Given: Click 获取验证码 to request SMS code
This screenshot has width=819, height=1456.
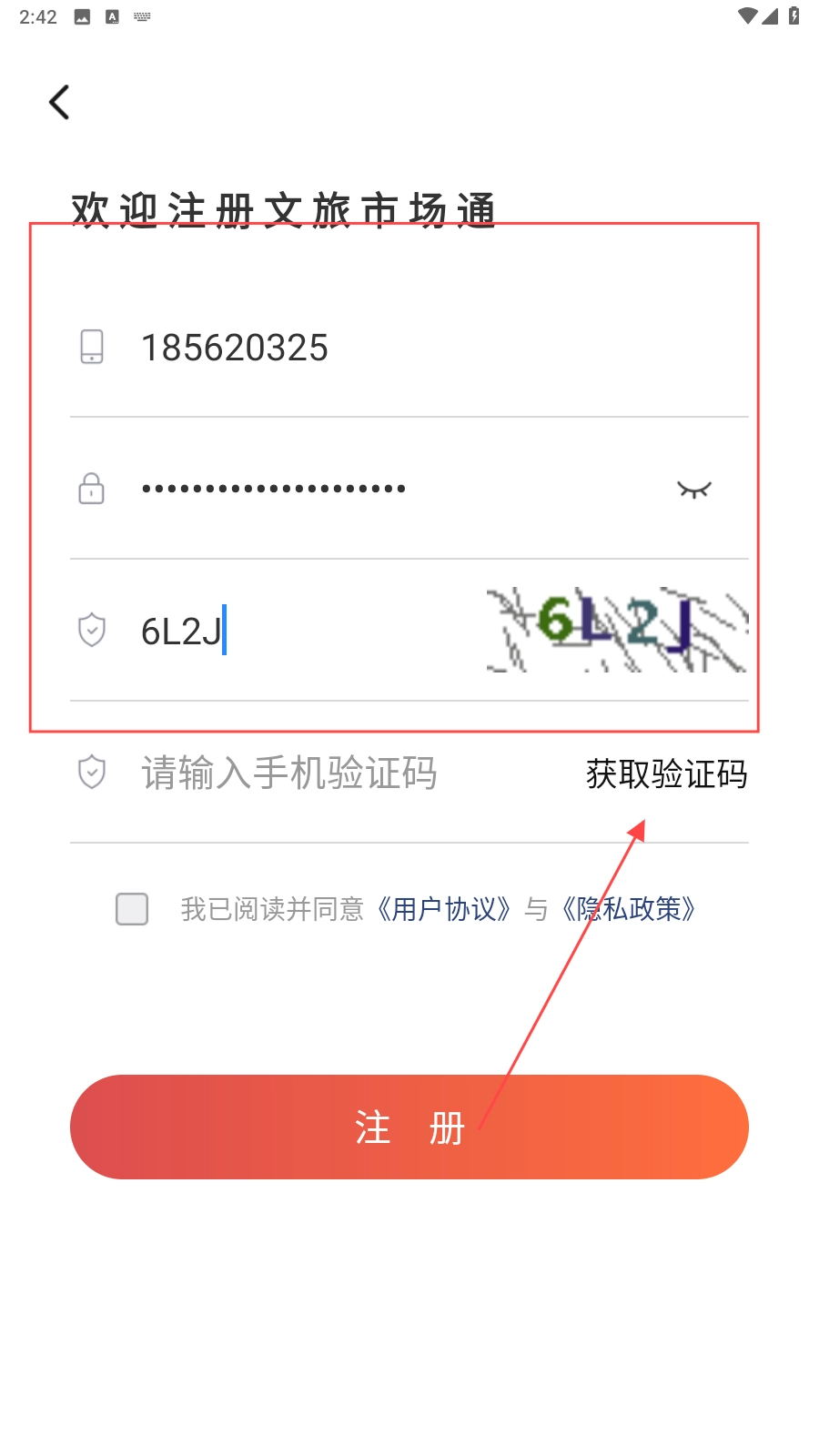Looking at the screenshot, I should tap(667, 774).
